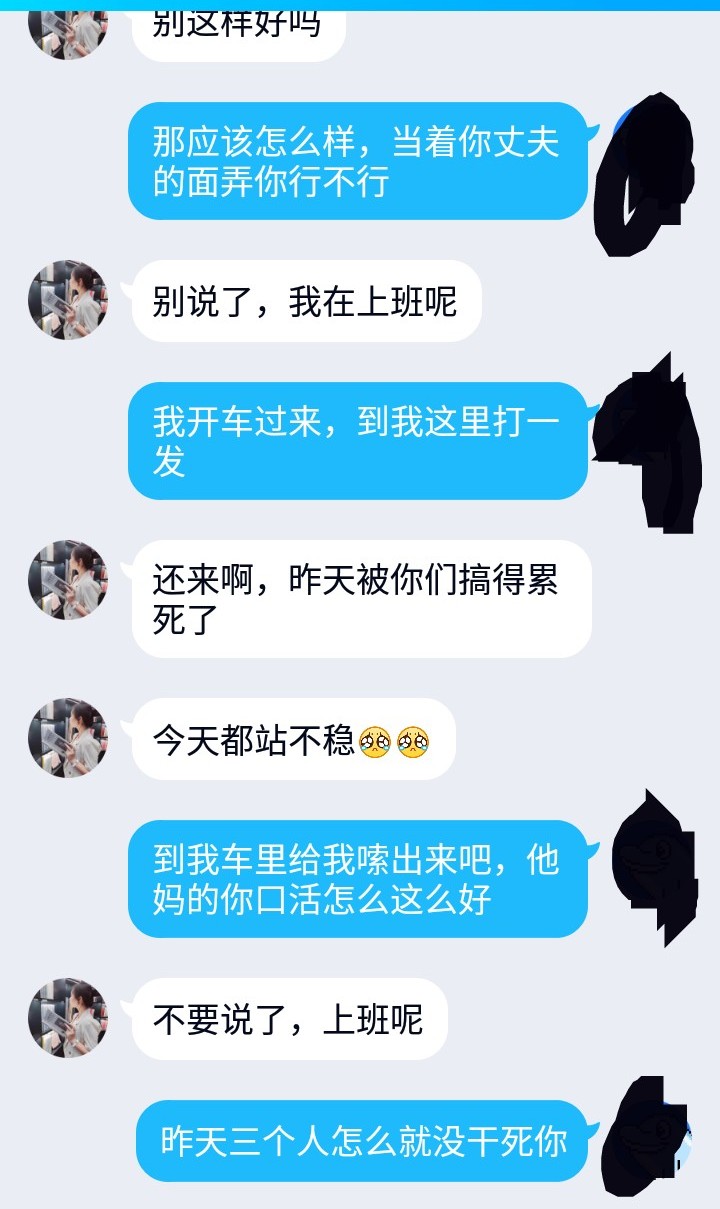Tap the avatar next to "今天都站不稳"
Screen dimensions: 720x1209
pos(68,738)
